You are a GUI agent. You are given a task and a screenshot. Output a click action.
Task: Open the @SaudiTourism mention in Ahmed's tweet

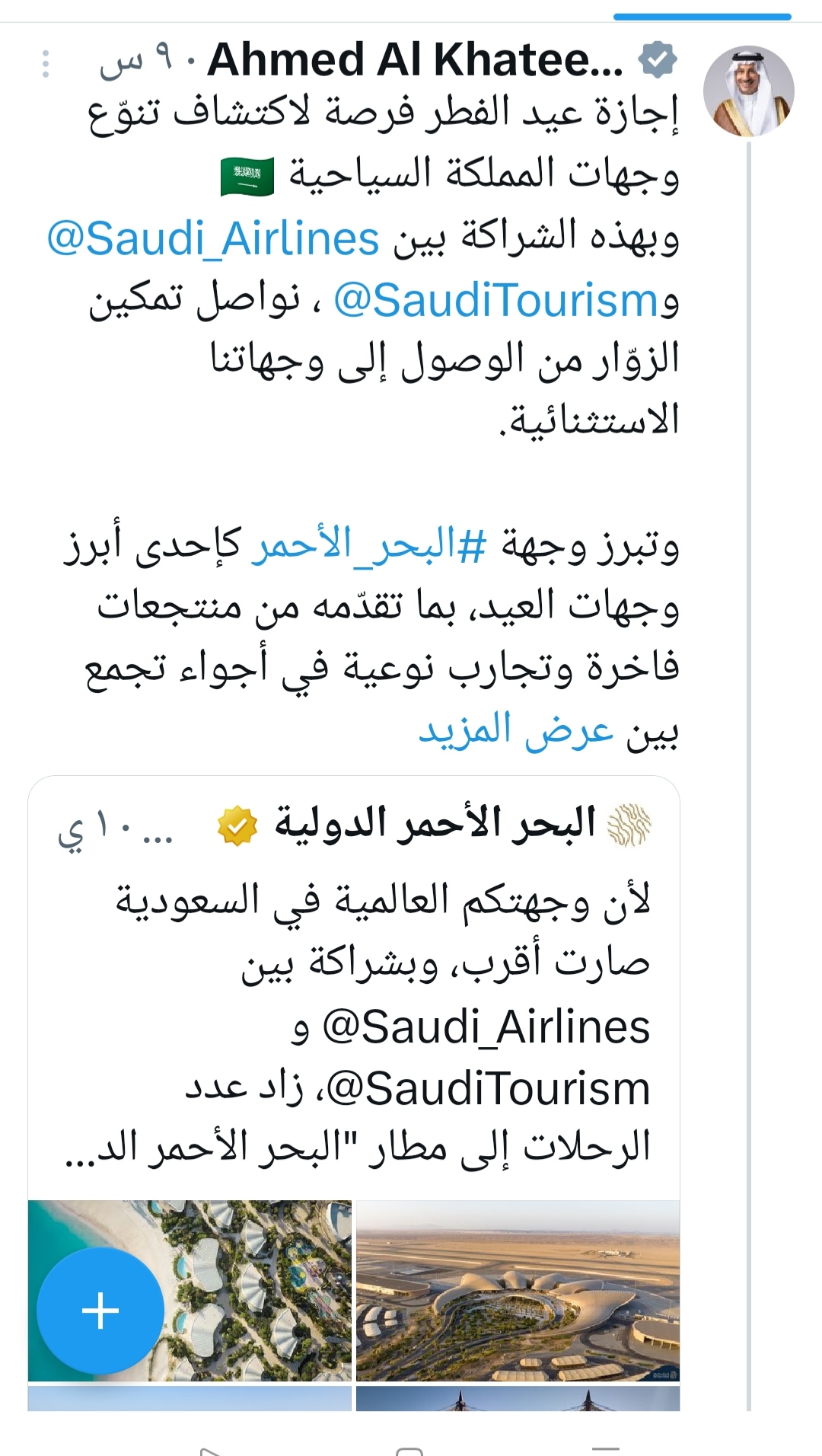pyautogui.click(x=495, y=300)
